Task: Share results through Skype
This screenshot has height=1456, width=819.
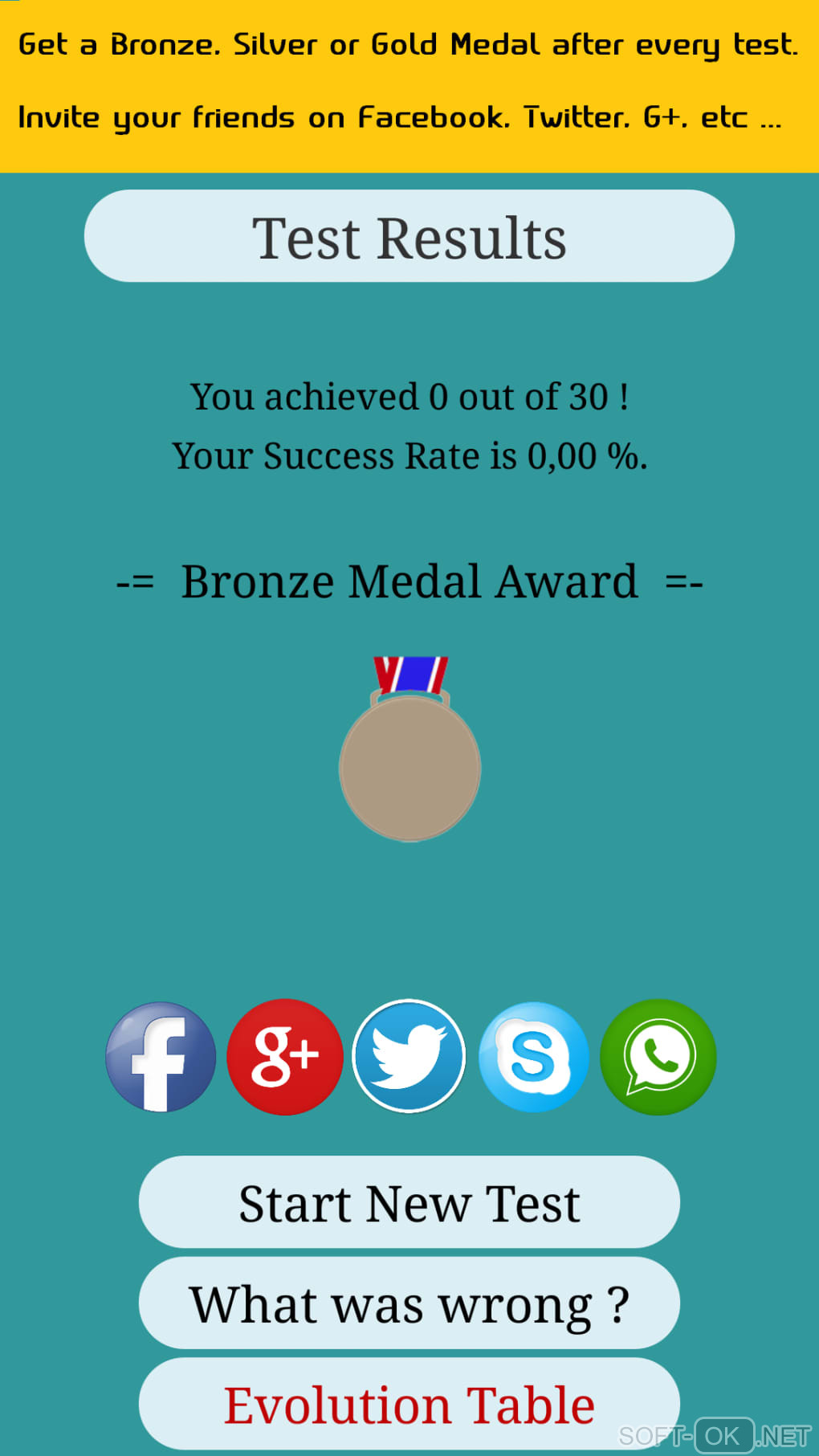Action: click(533, 1057)
